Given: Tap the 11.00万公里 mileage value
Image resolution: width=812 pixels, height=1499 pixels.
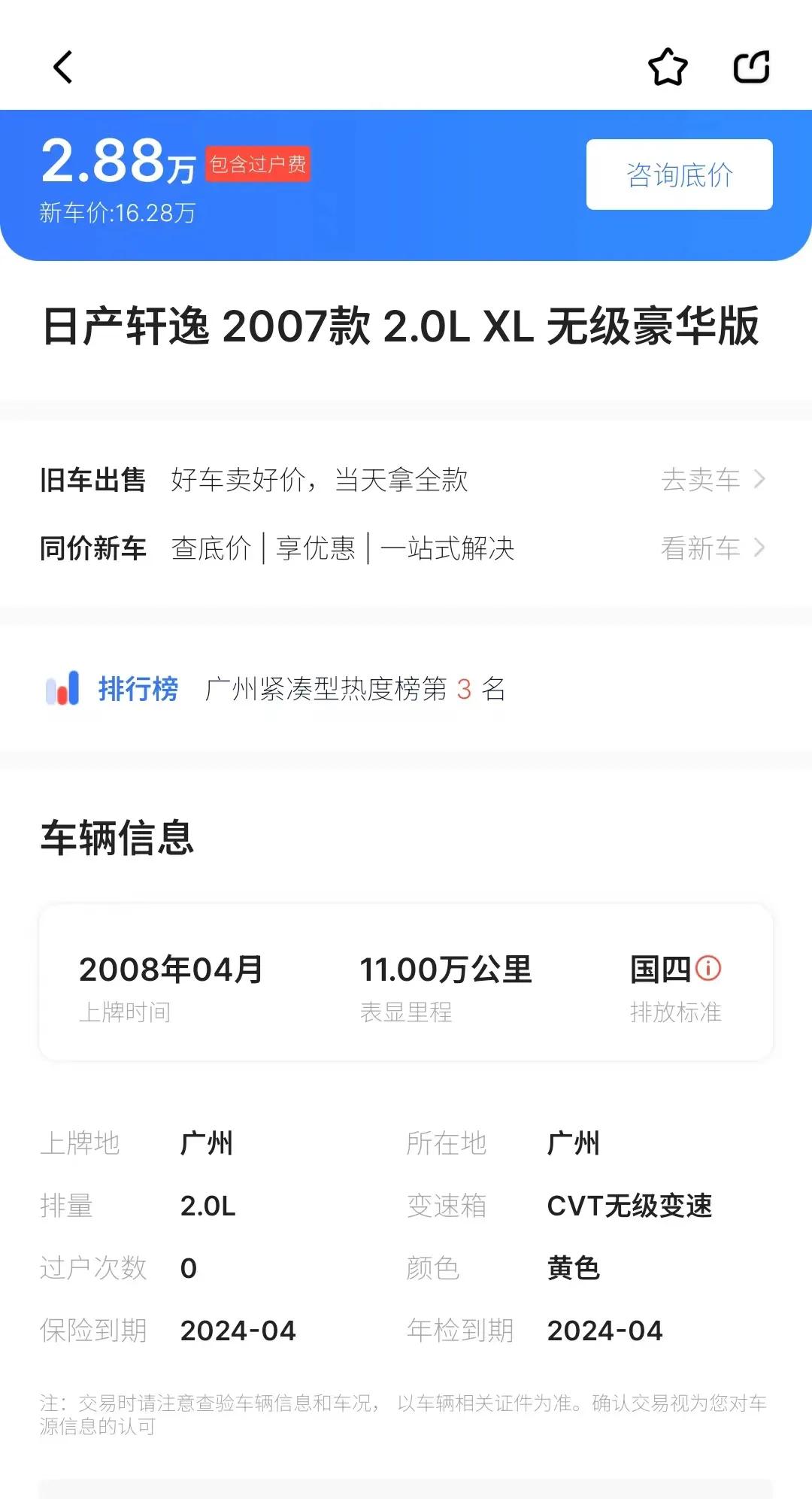Looking at the screenshot, I should [x=447, y=969].
